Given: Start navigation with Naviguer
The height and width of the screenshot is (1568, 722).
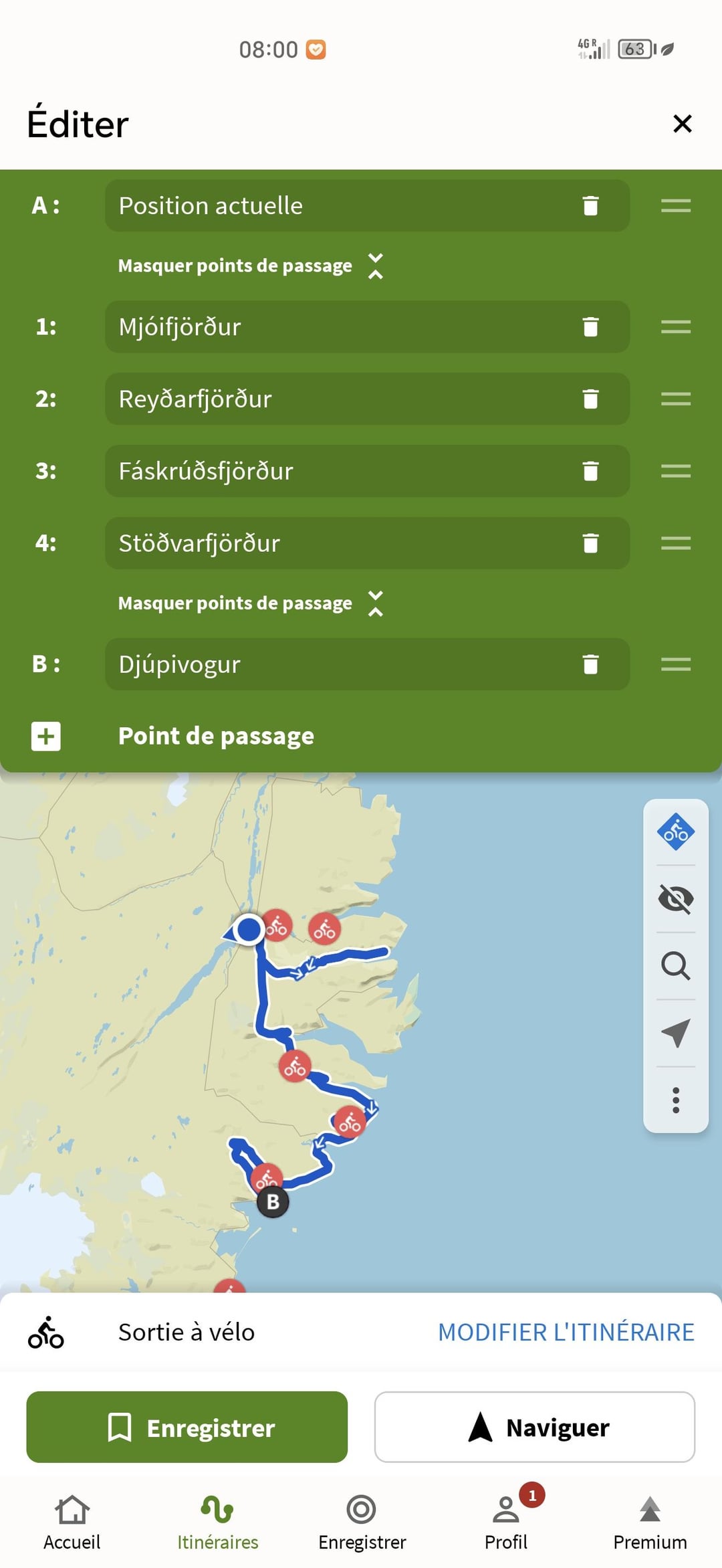Looking at the screenshot, I should coord(535,1427).
